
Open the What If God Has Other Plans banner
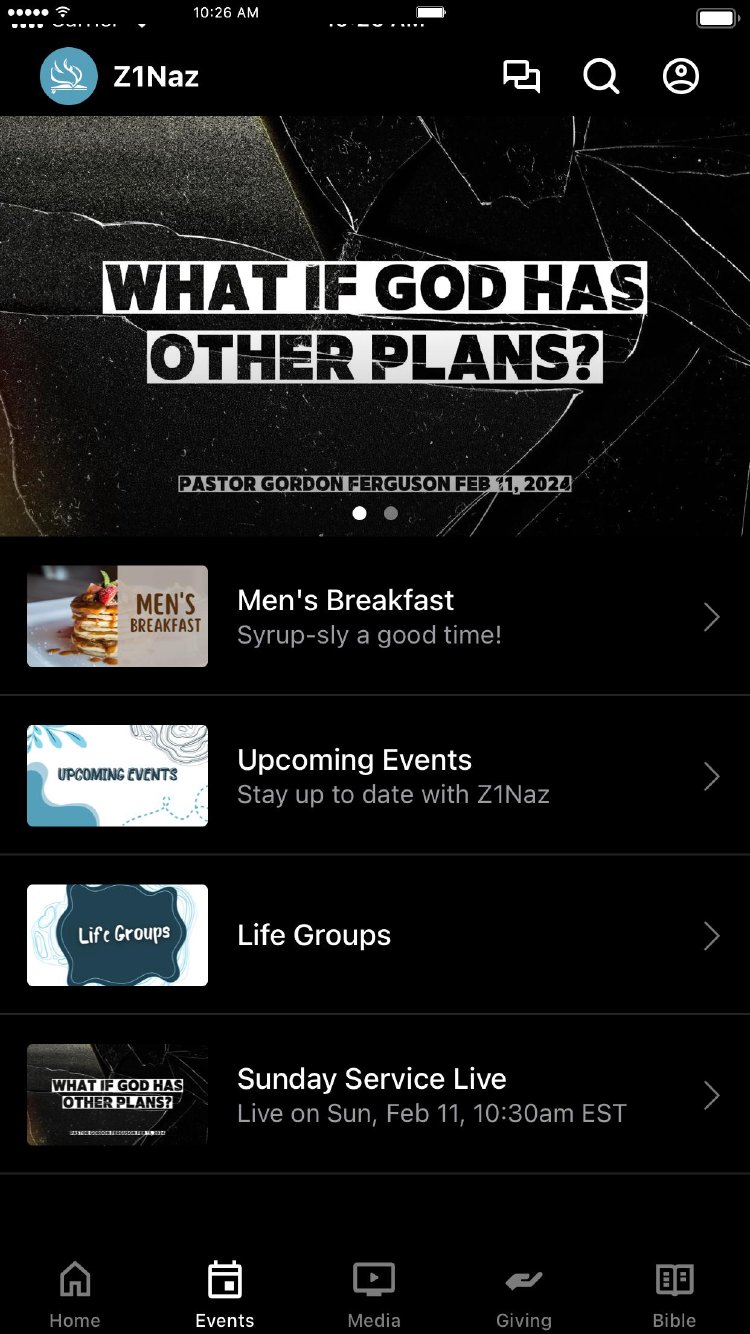coord(375,322)
